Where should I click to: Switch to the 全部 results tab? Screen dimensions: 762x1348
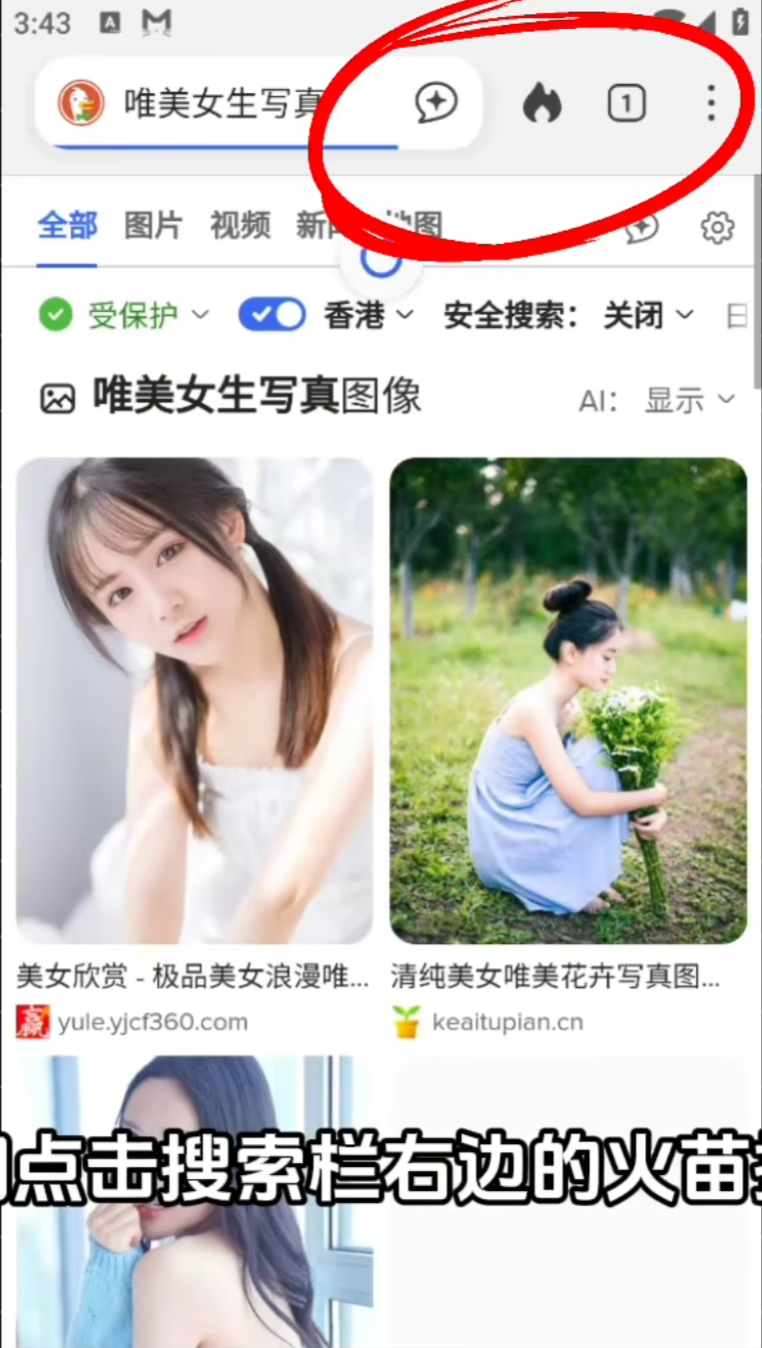pos(67,226)
